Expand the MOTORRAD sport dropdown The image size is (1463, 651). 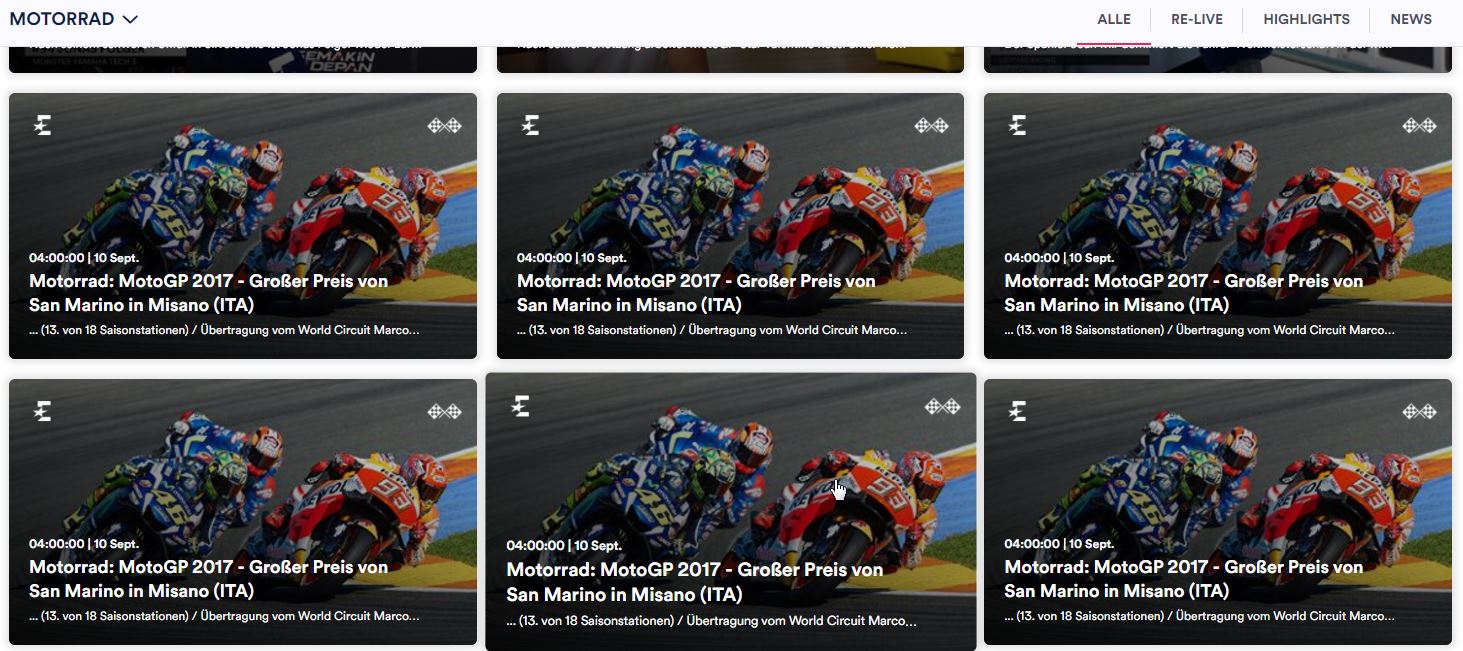coord(74,19)
